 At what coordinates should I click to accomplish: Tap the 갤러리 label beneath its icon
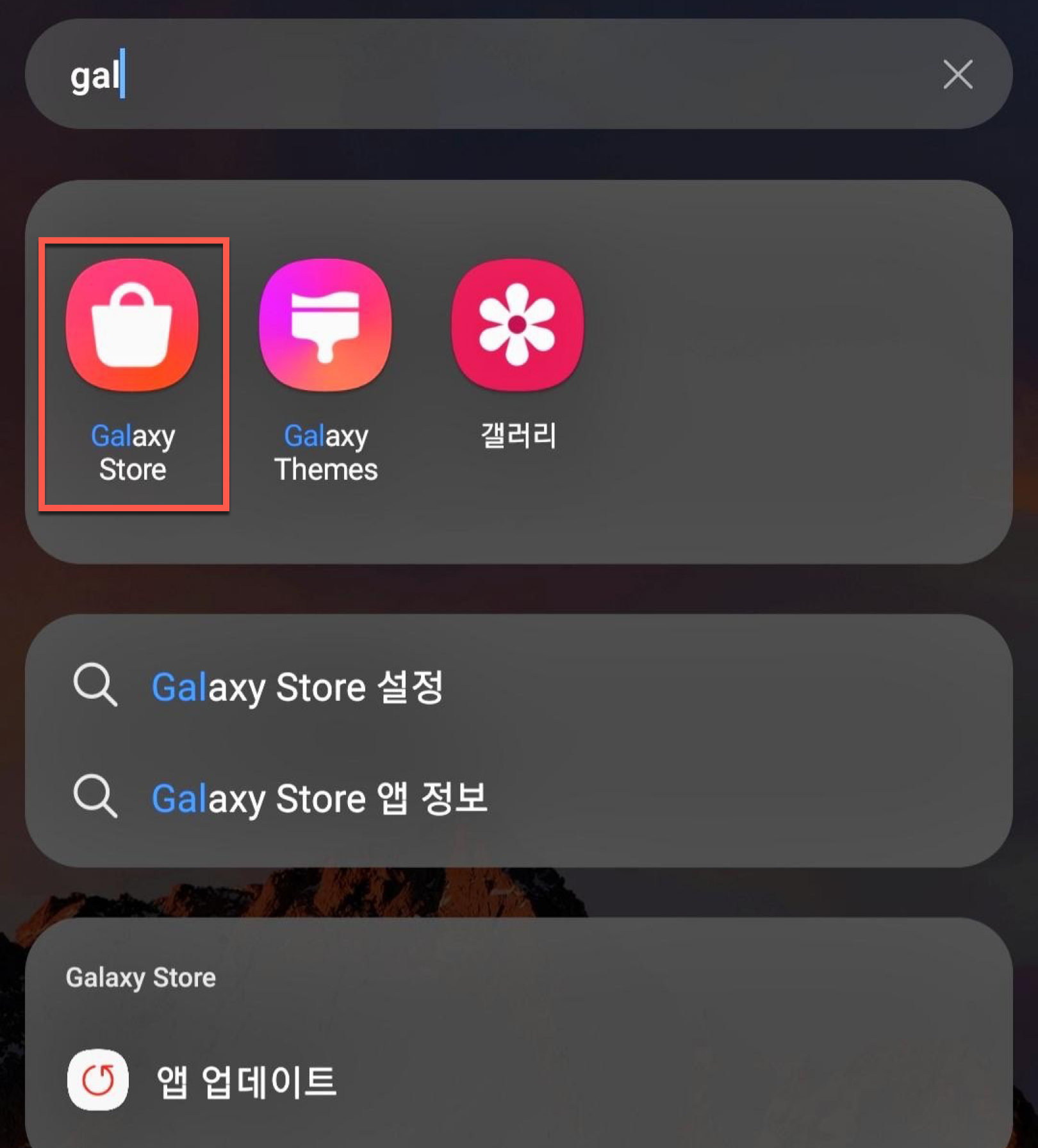point(519,436)
